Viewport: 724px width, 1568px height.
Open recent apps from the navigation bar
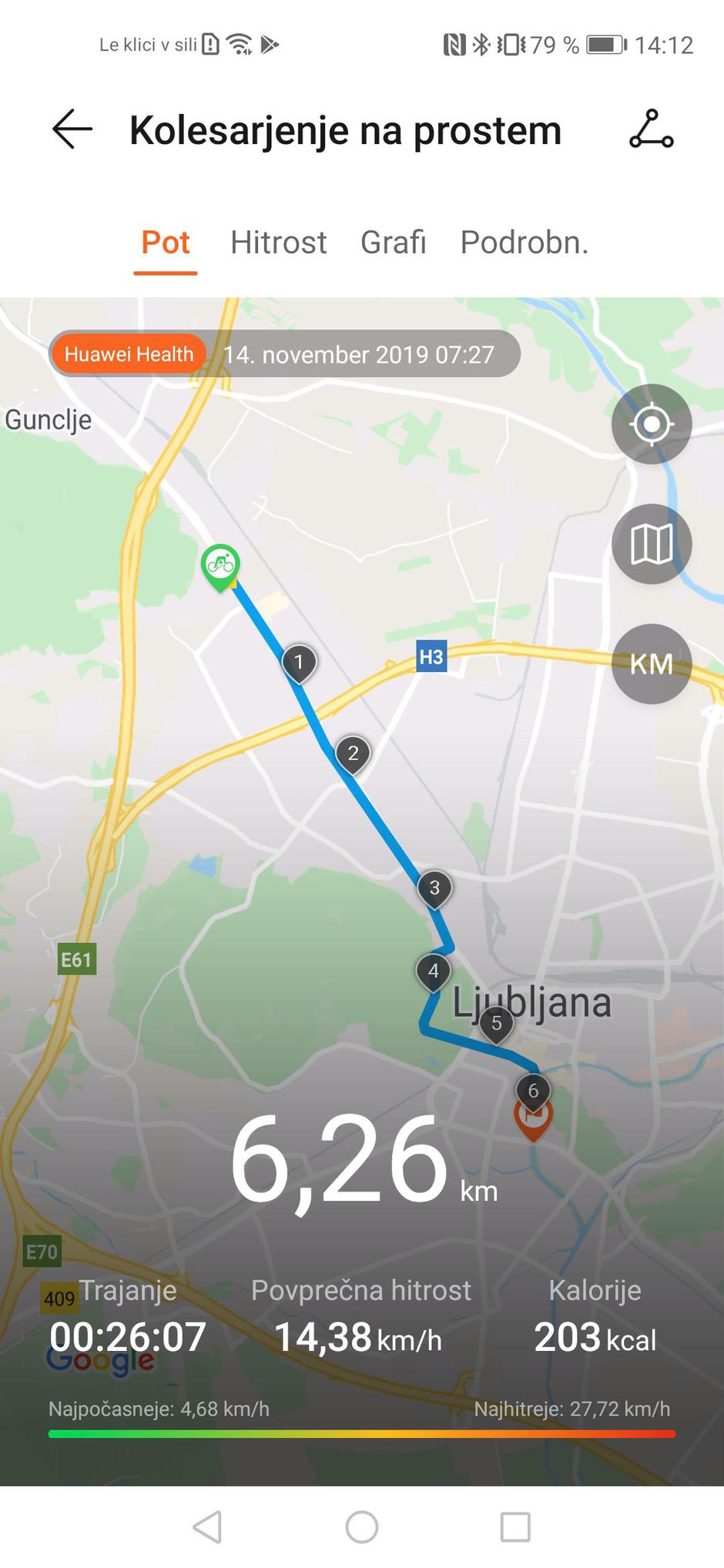(515, 1527)
